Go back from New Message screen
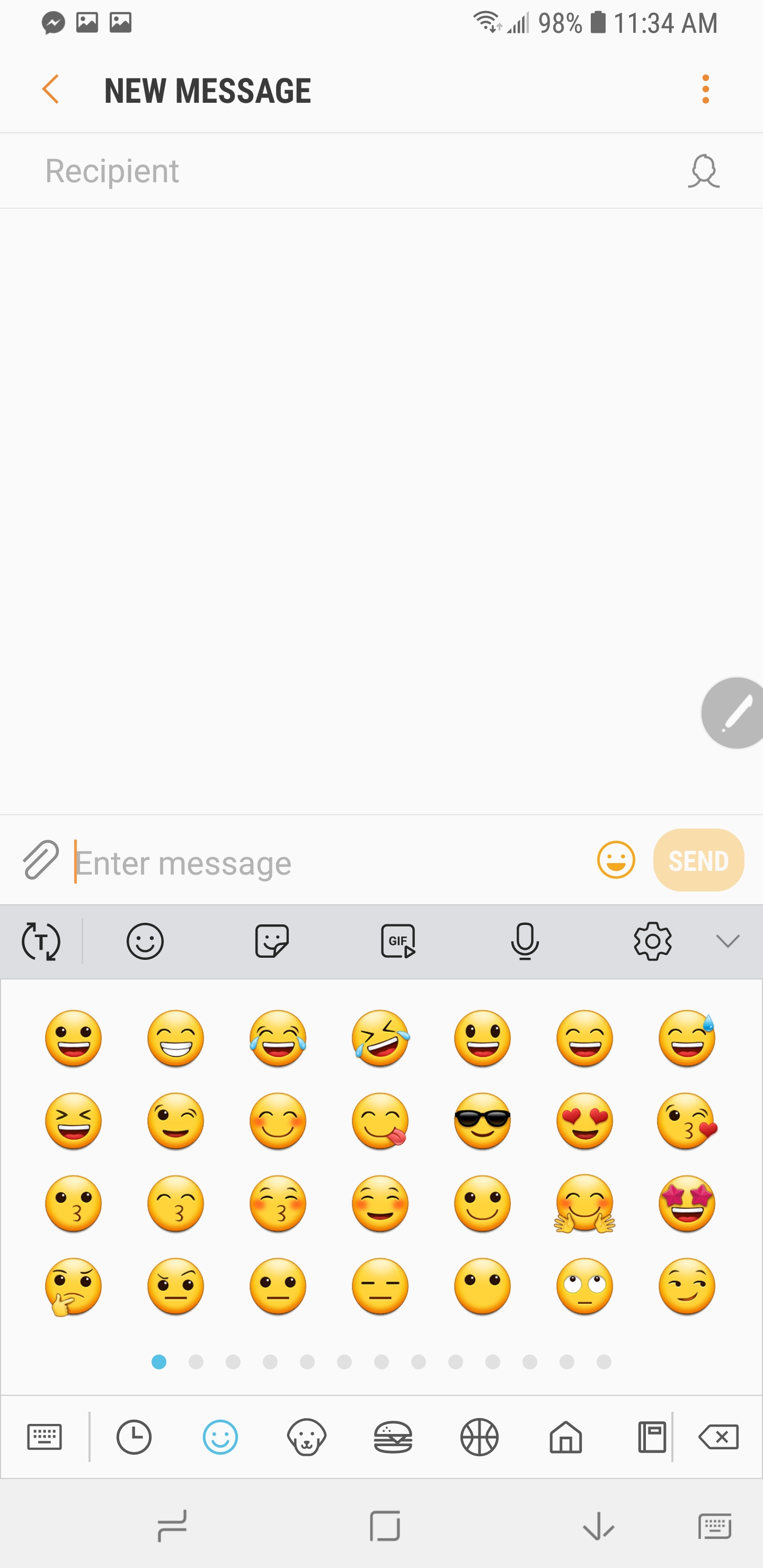Image resolution: width=763 pixels, height=1568 pixels. 51,90
